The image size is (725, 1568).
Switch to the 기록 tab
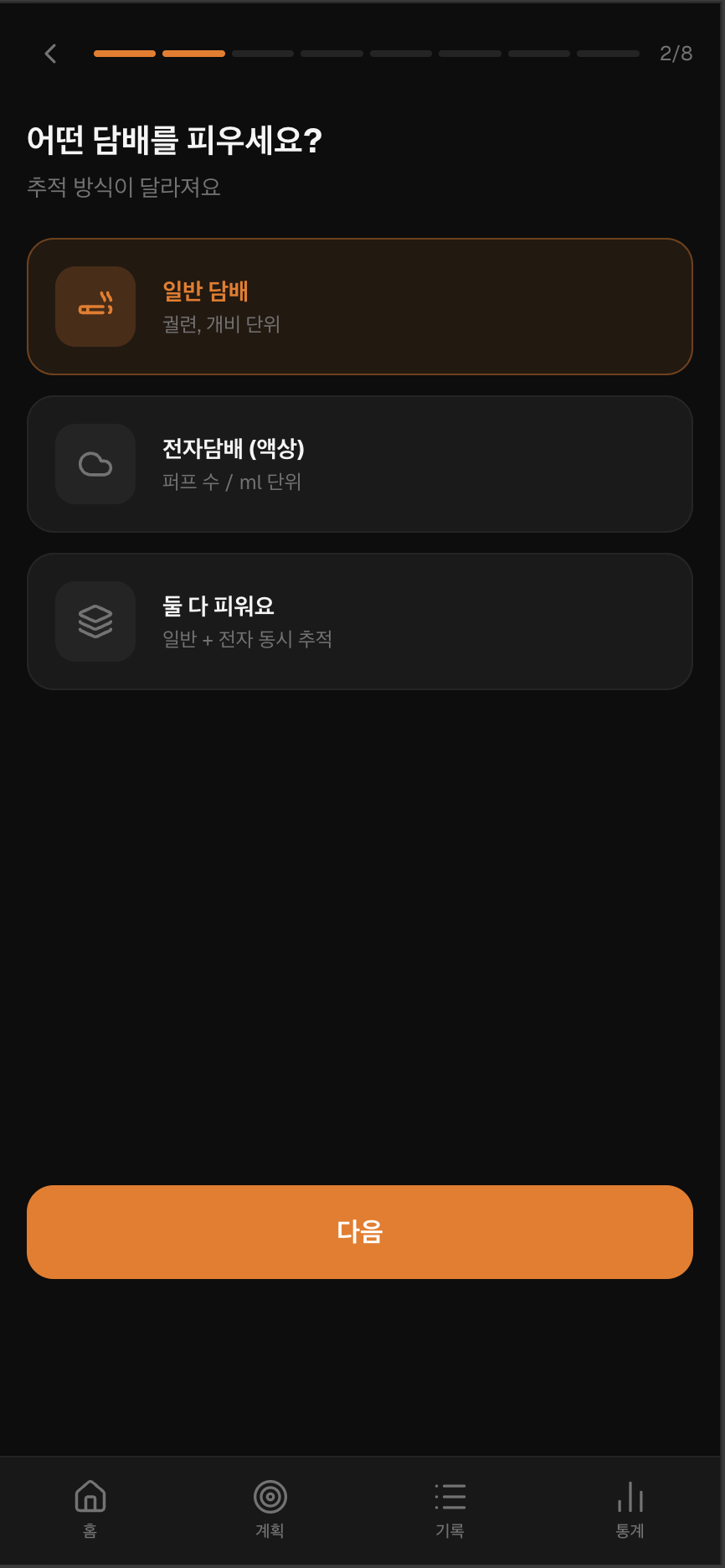point(450,1508)
